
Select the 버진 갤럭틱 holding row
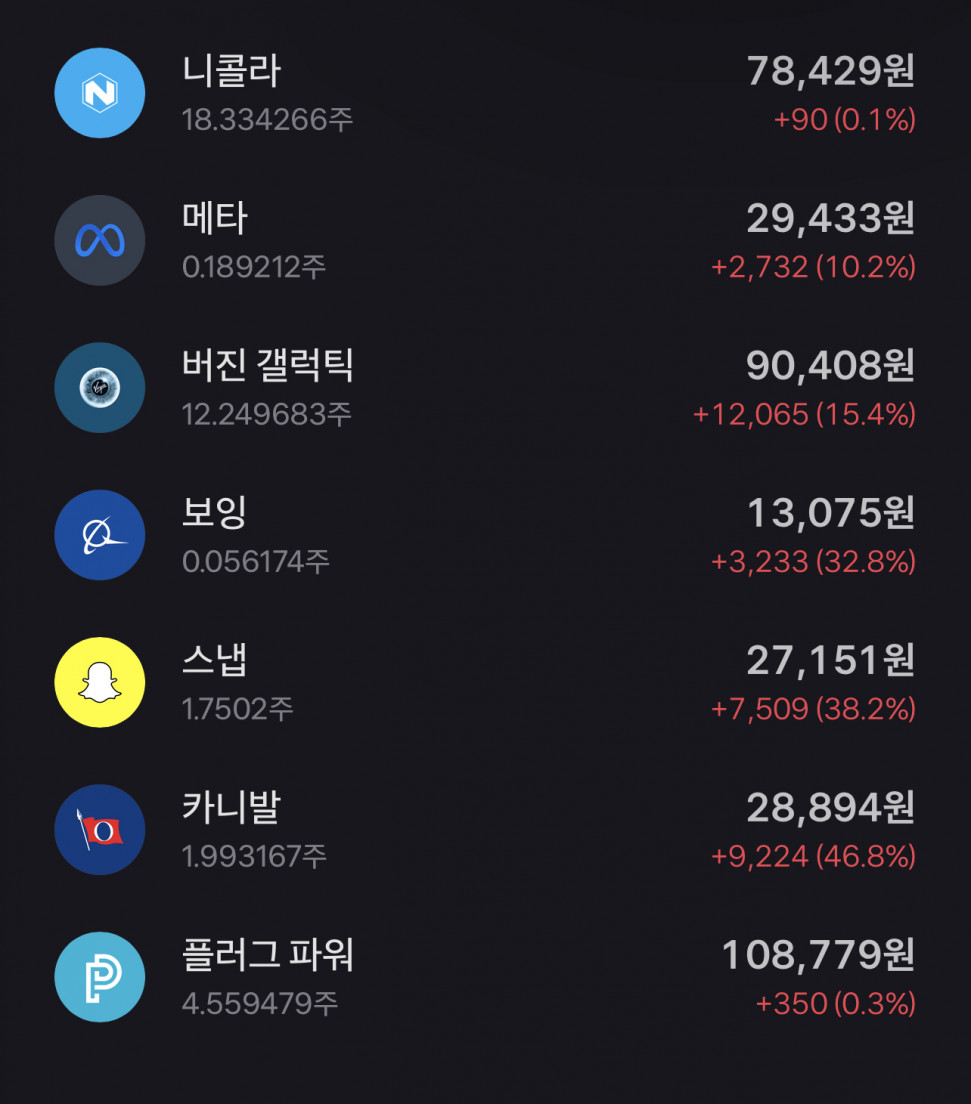pyautogui.click(x=485, y=388)
